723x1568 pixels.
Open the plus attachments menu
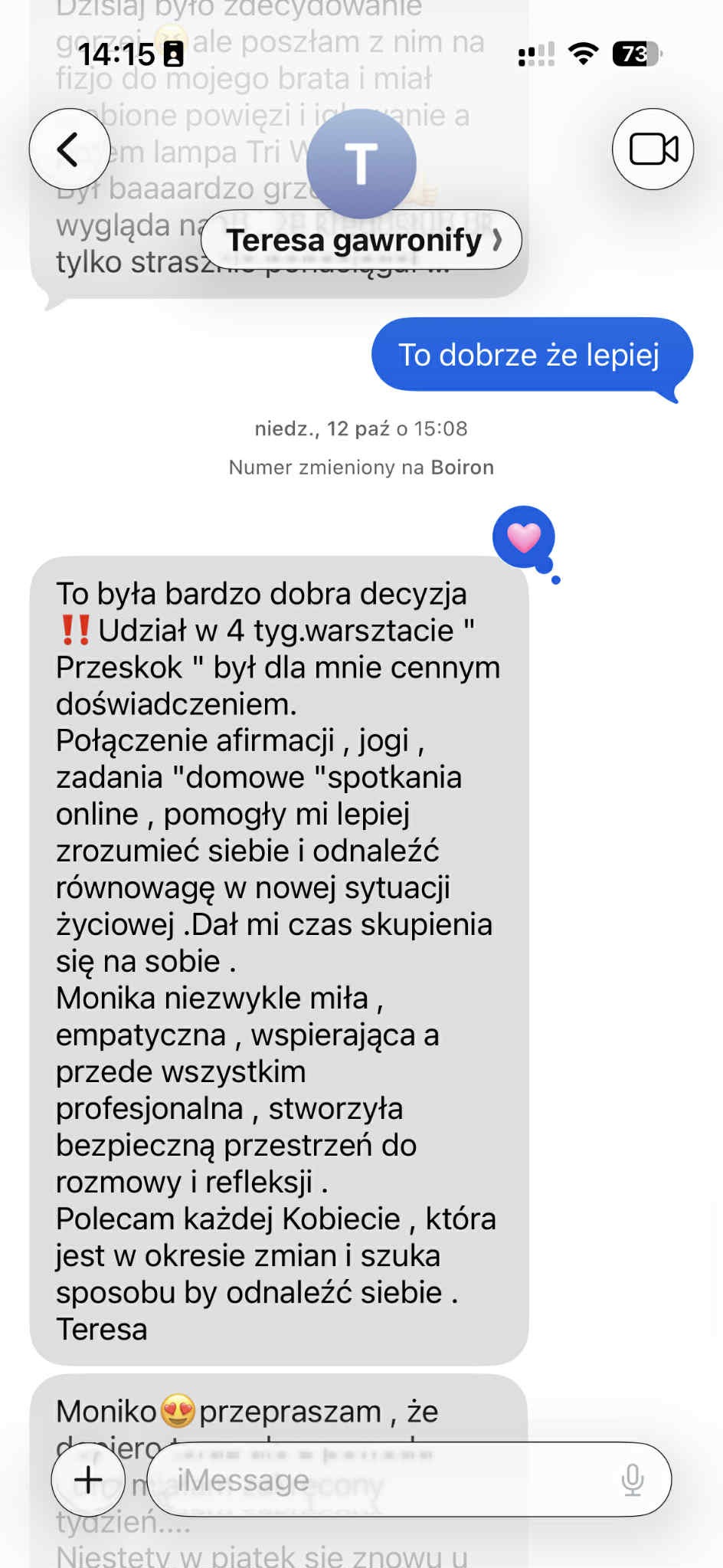(x=88, y=1479)
